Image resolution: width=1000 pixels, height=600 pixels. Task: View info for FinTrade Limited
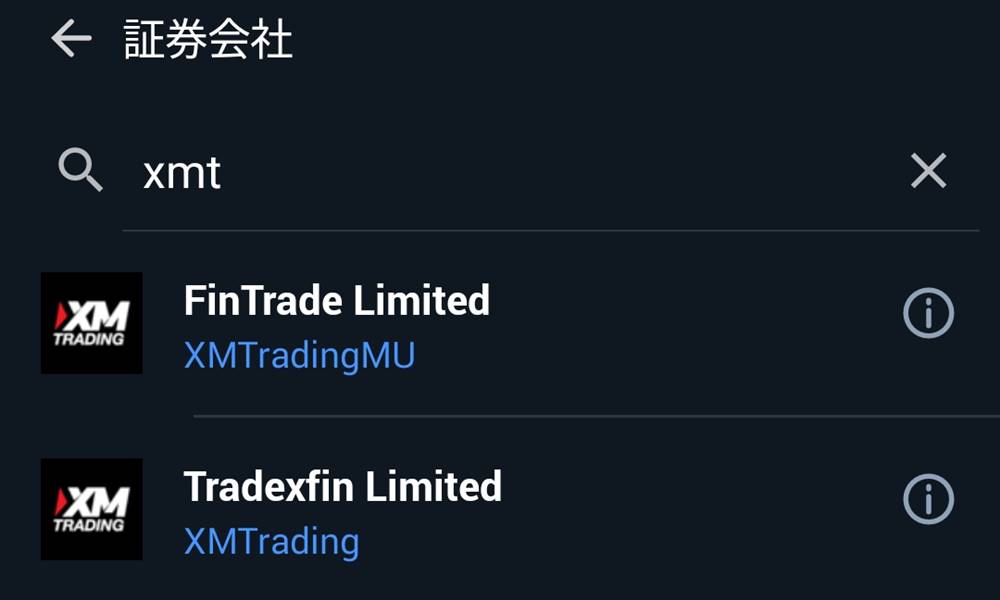point(928,314)
